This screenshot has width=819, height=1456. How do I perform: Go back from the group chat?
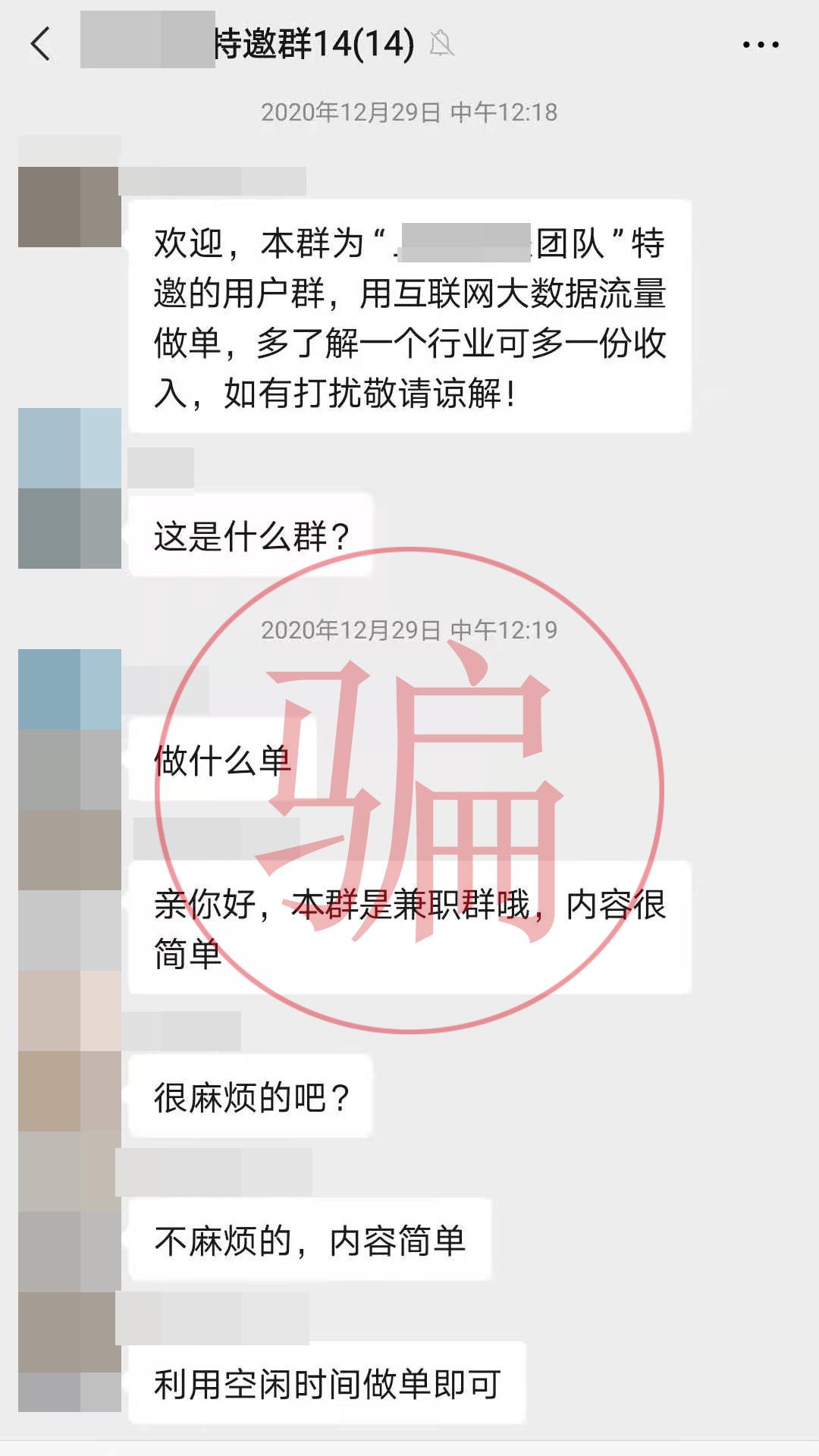41,44
